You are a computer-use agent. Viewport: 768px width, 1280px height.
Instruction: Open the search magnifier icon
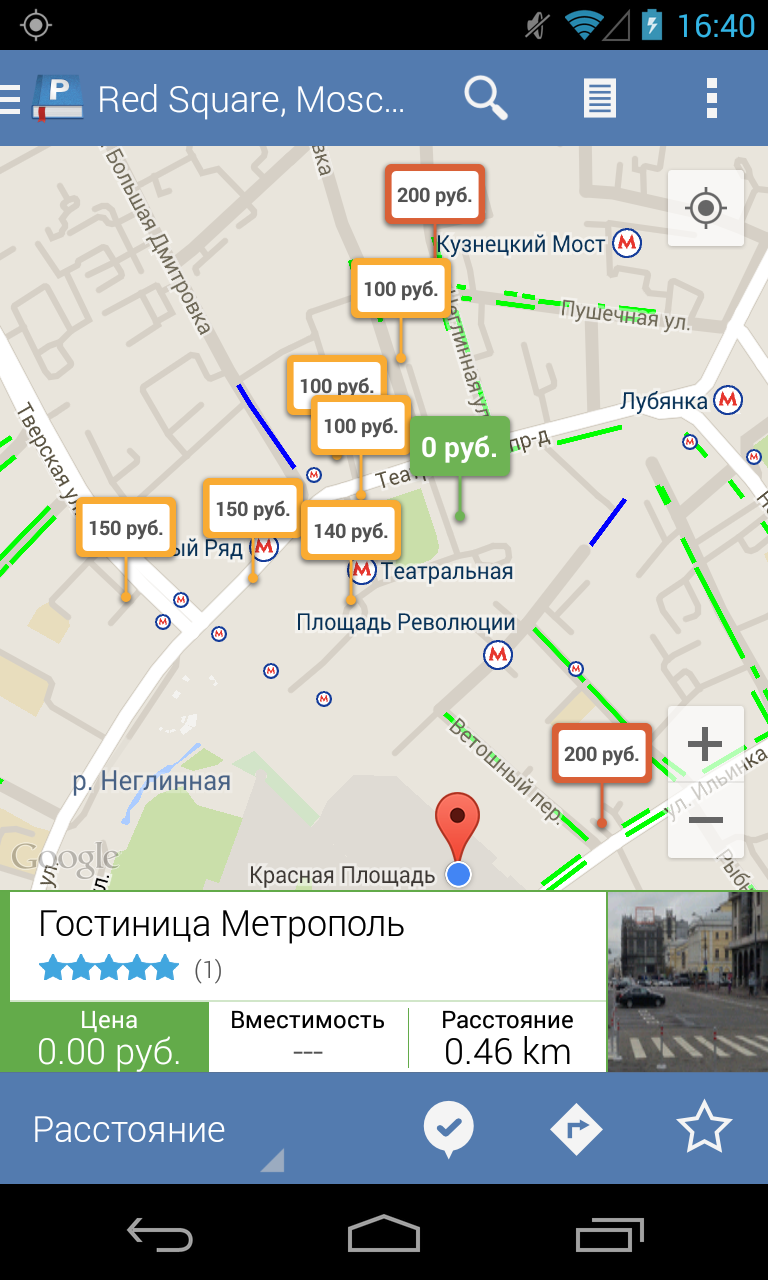coord(486,98)
